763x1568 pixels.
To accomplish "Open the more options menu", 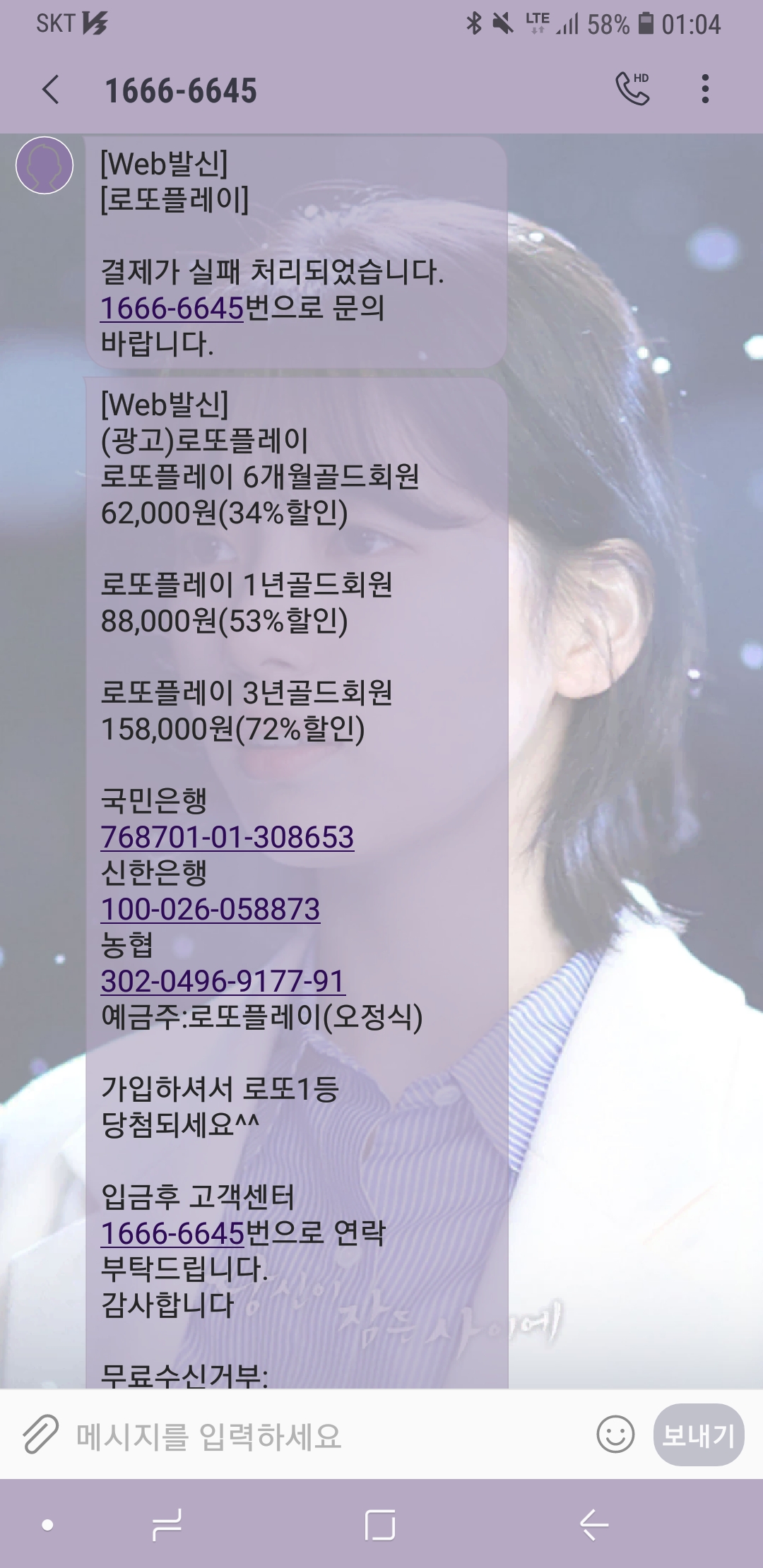I will click(x=704, y=90).
